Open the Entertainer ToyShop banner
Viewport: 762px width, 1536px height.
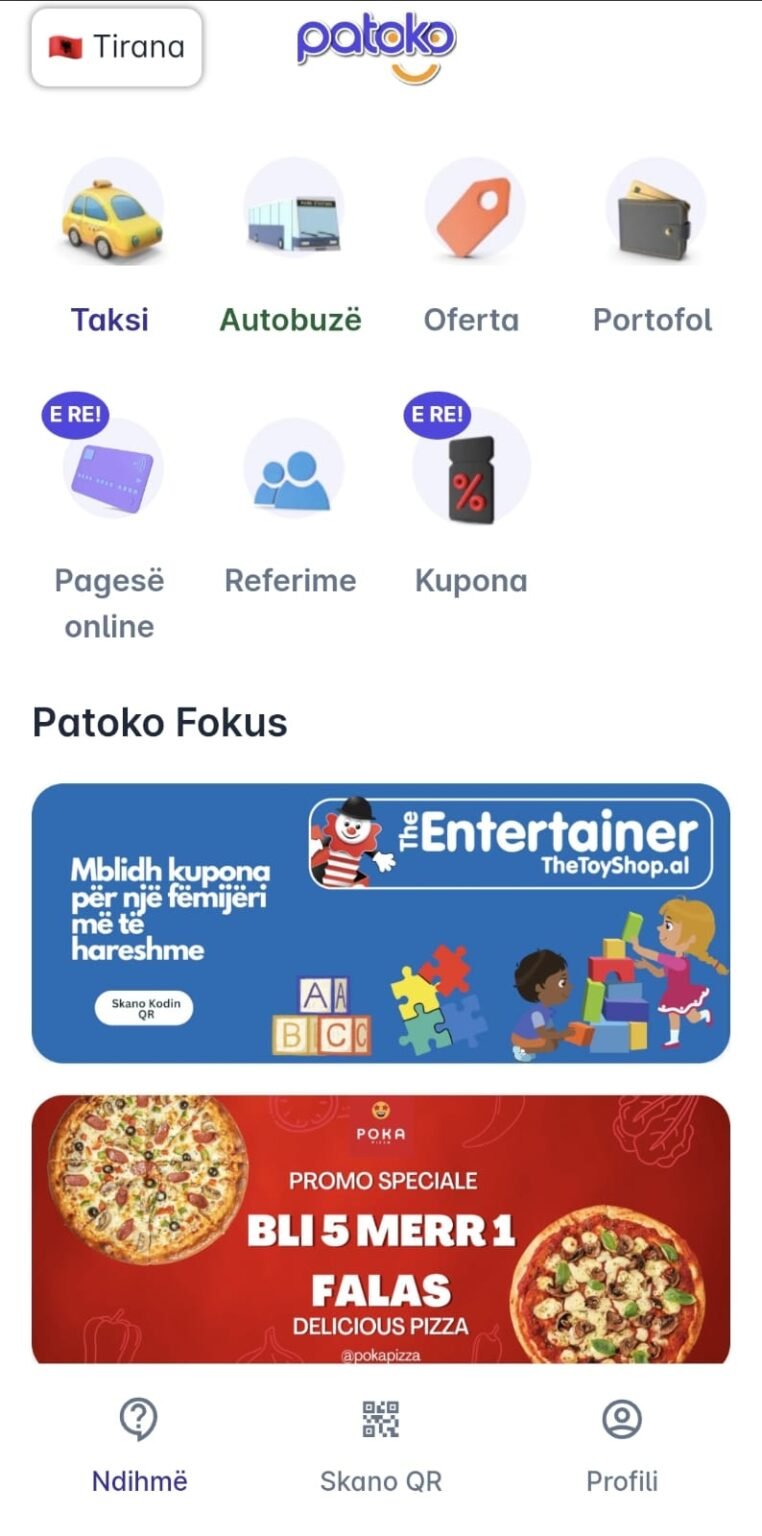pyautogui.click(x=380, y=922)
